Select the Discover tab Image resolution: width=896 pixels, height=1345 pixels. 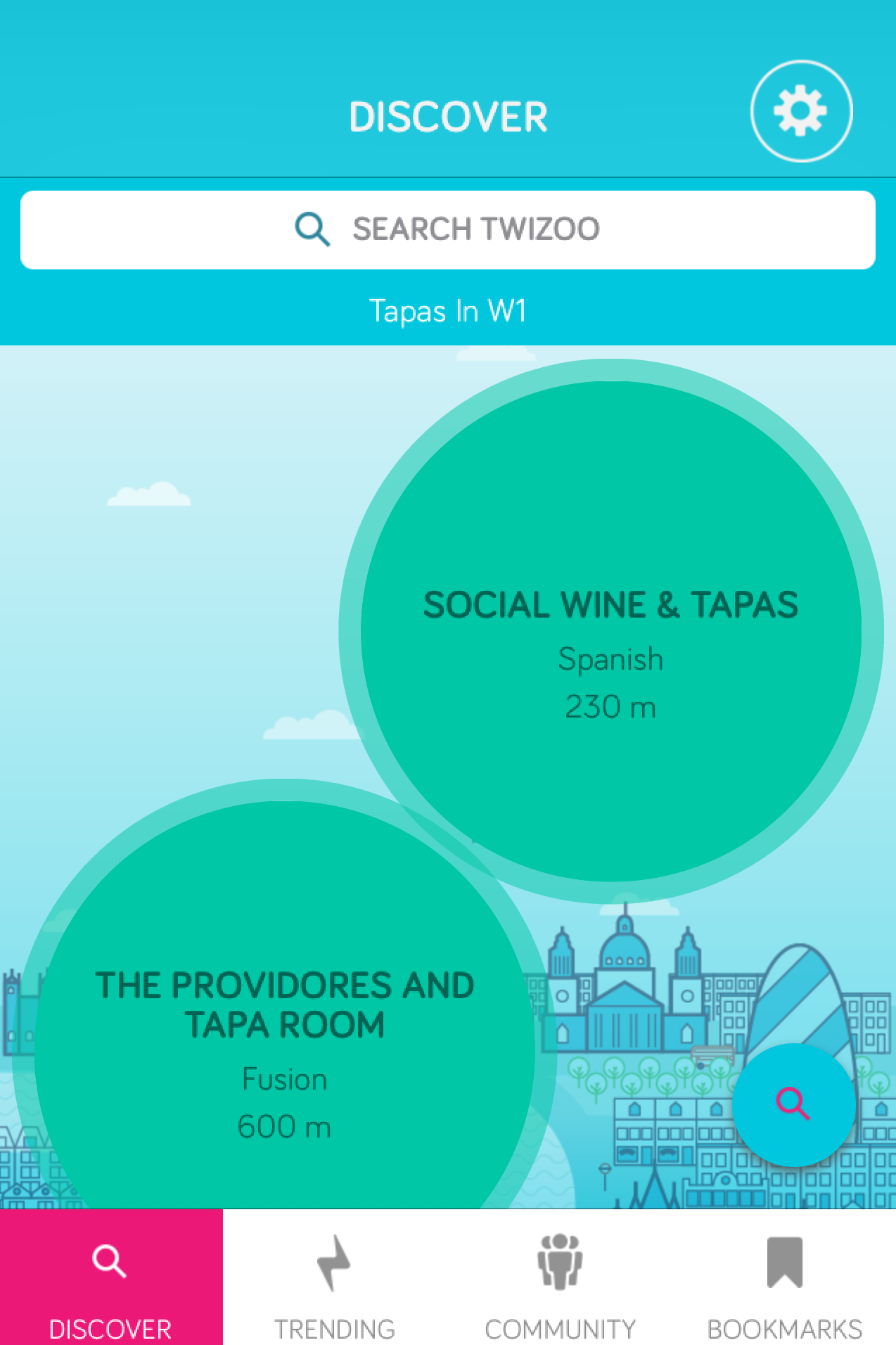tap(110, 1278)
